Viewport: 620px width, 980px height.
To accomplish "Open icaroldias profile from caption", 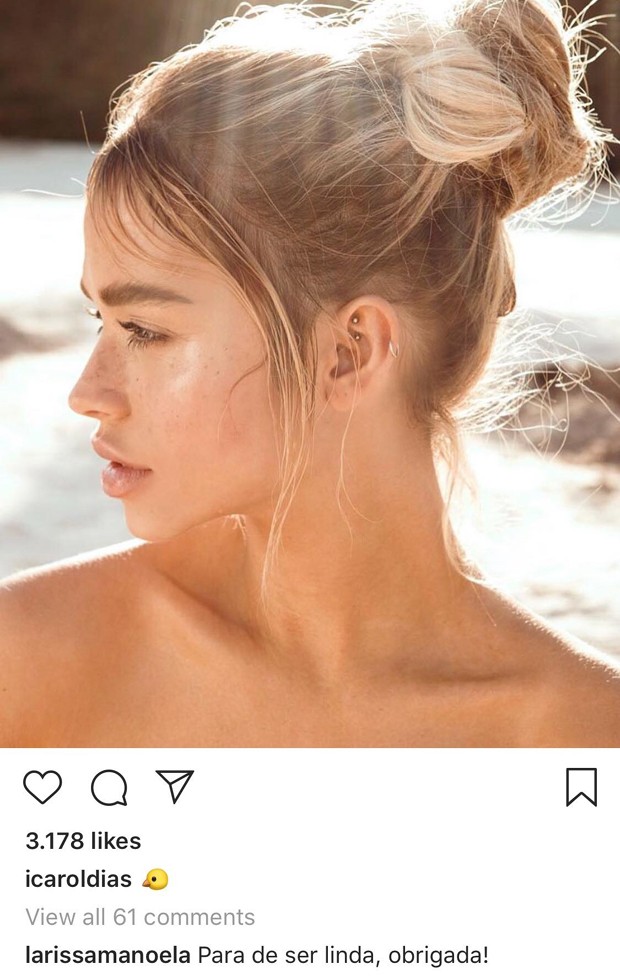I will (x=78, y=879).
